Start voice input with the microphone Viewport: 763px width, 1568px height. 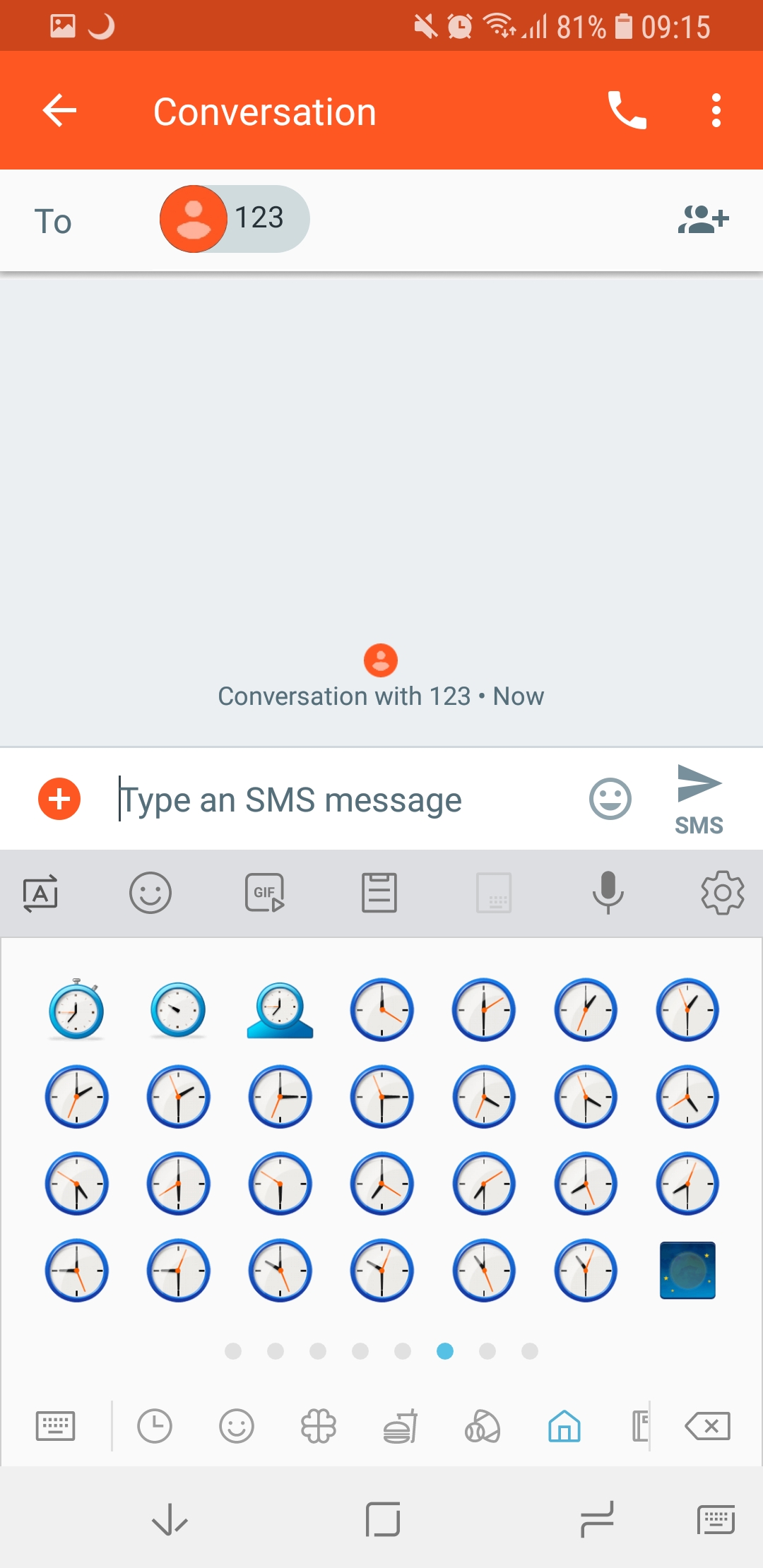[608, 893]
